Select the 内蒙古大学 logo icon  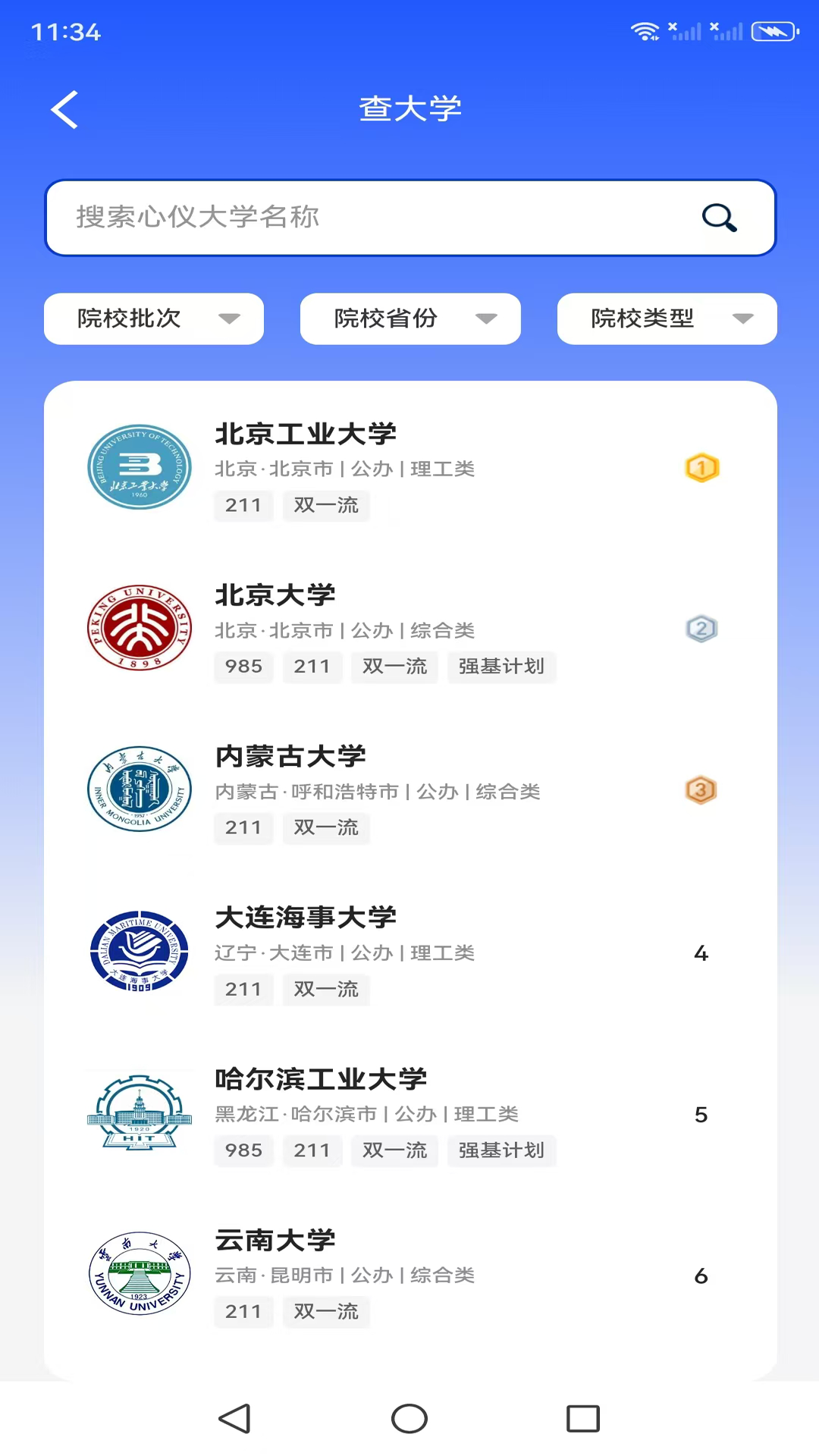(x=140, y=789)
